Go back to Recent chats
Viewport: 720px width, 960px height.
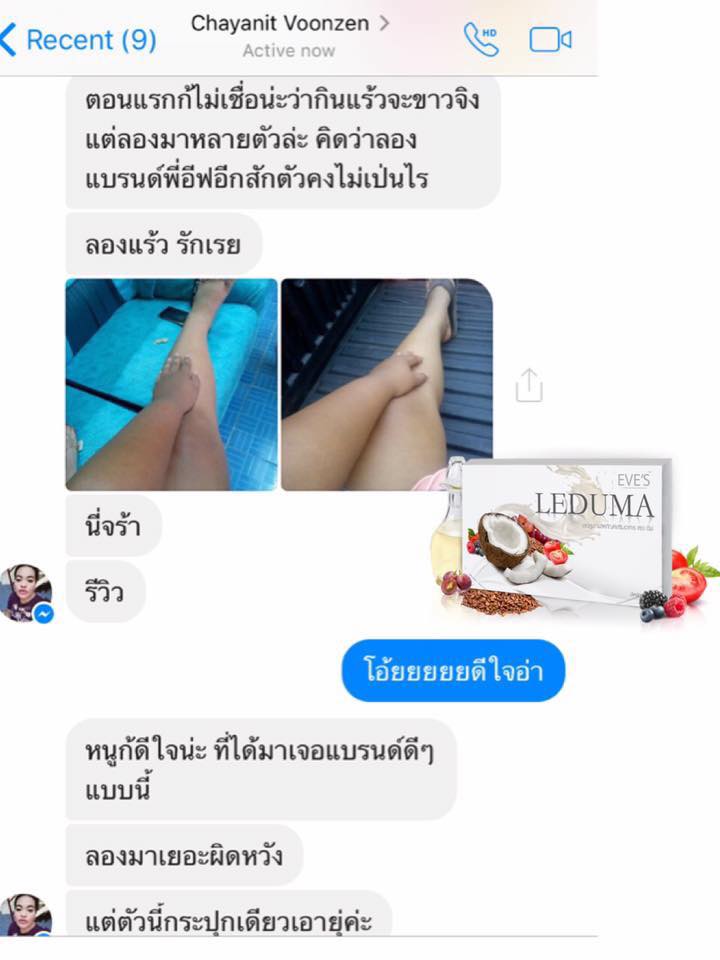click(x=78, y=40)
